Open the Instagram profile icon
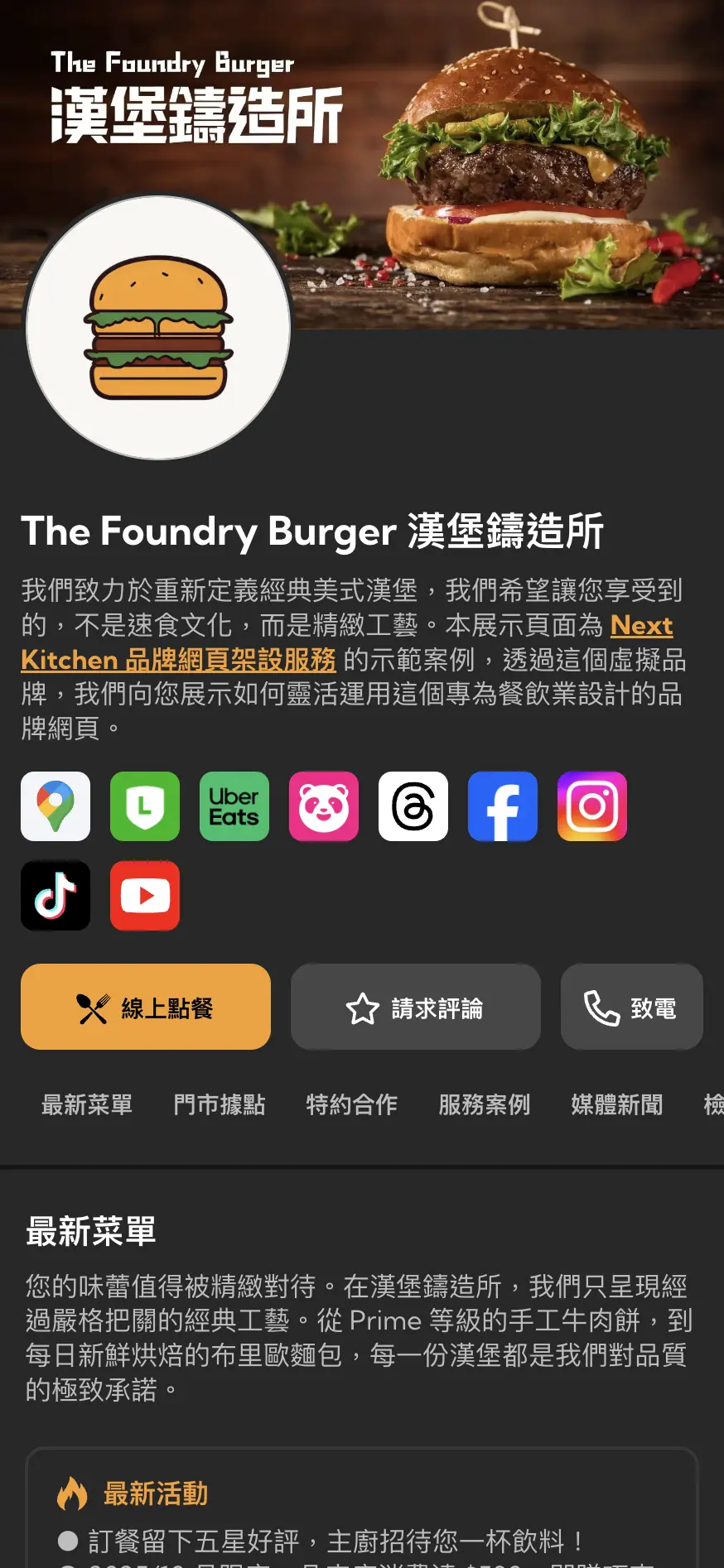 [x=591, y=806]
